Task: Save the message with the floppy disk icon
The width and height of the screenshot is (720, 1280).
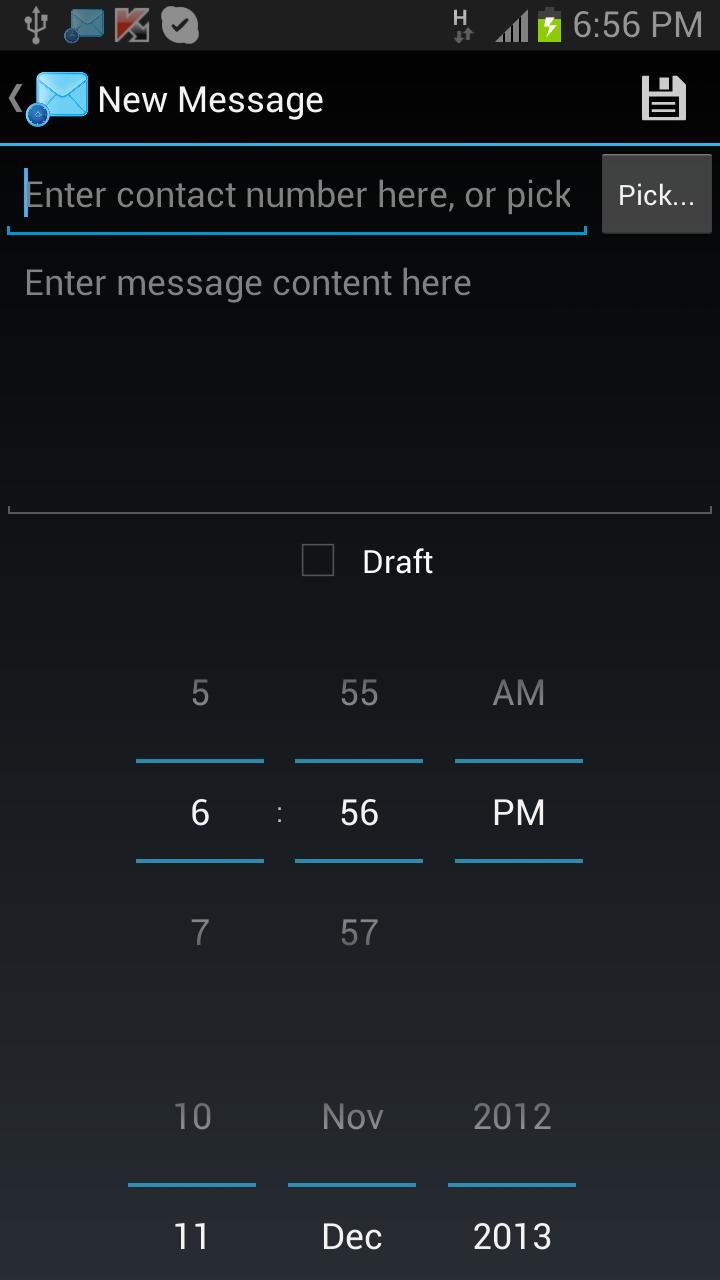Action: [x=663, y=99]
